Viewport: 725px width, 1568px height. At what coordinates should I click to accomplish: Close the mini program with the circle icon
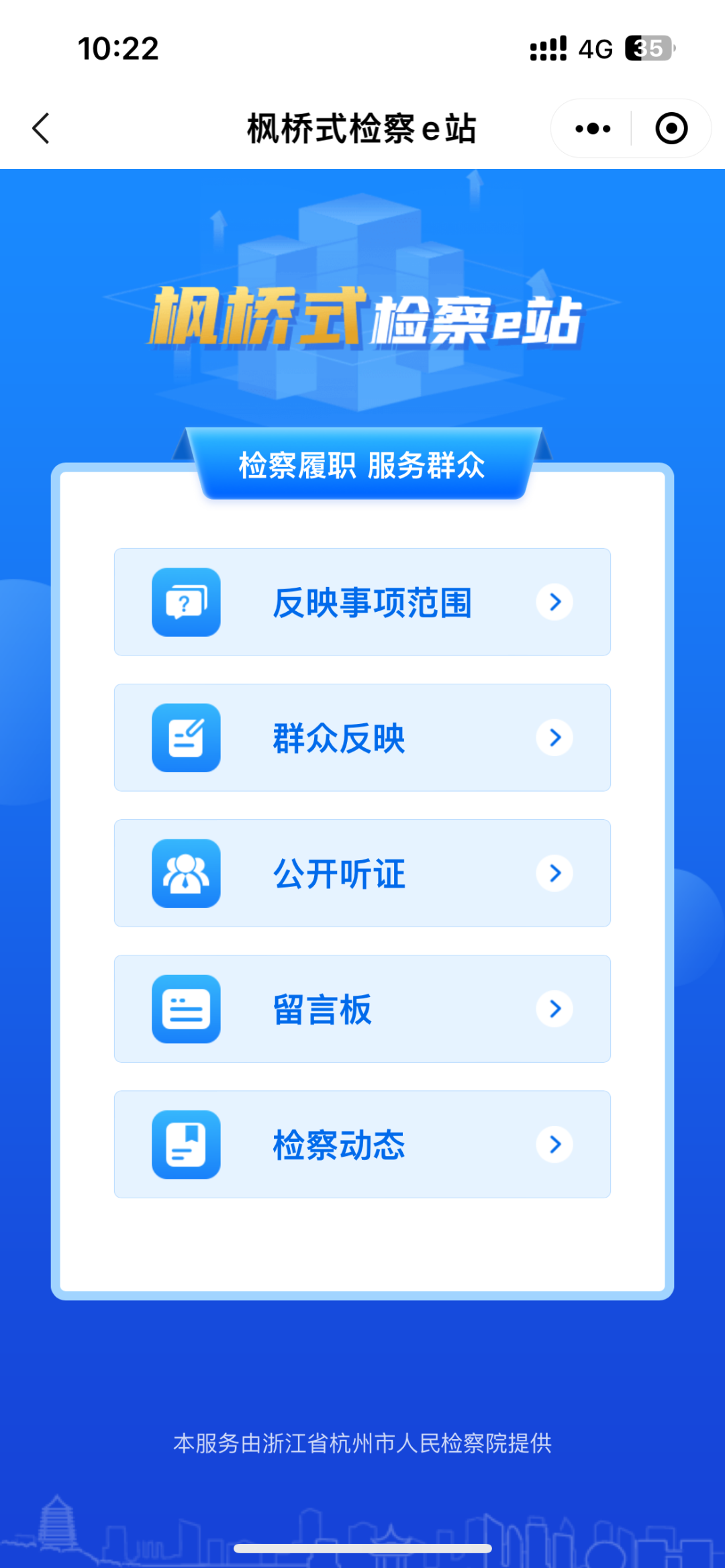pyautogui.click(x=671, y=128)
